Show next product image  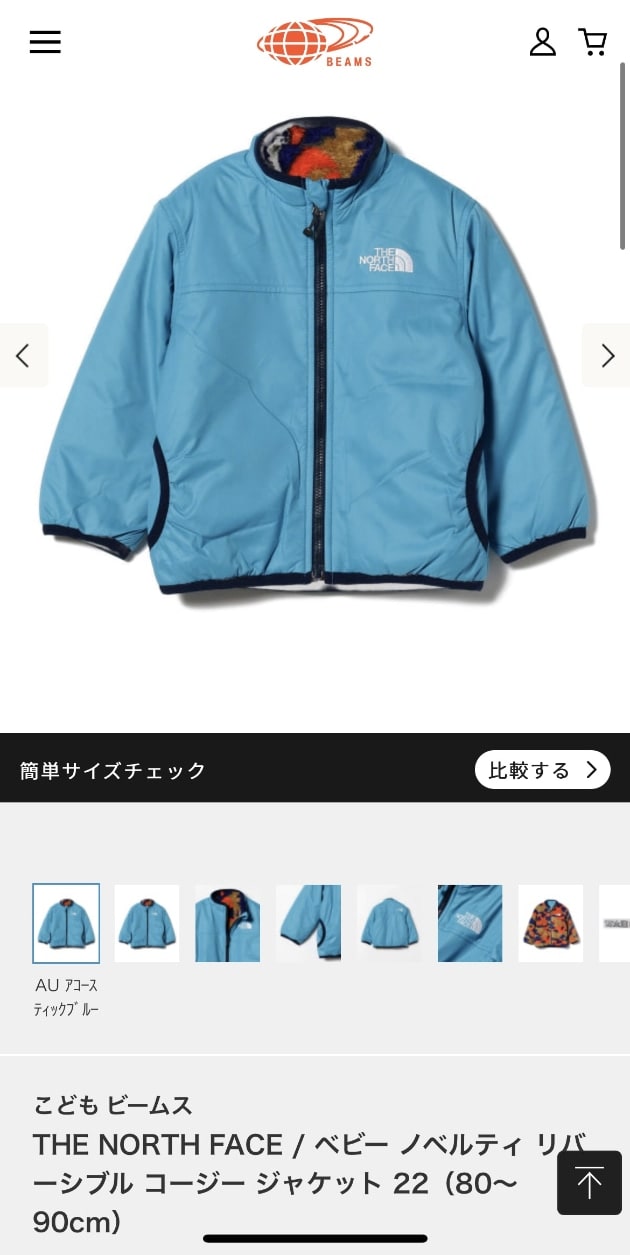click(x=606, y=355)
